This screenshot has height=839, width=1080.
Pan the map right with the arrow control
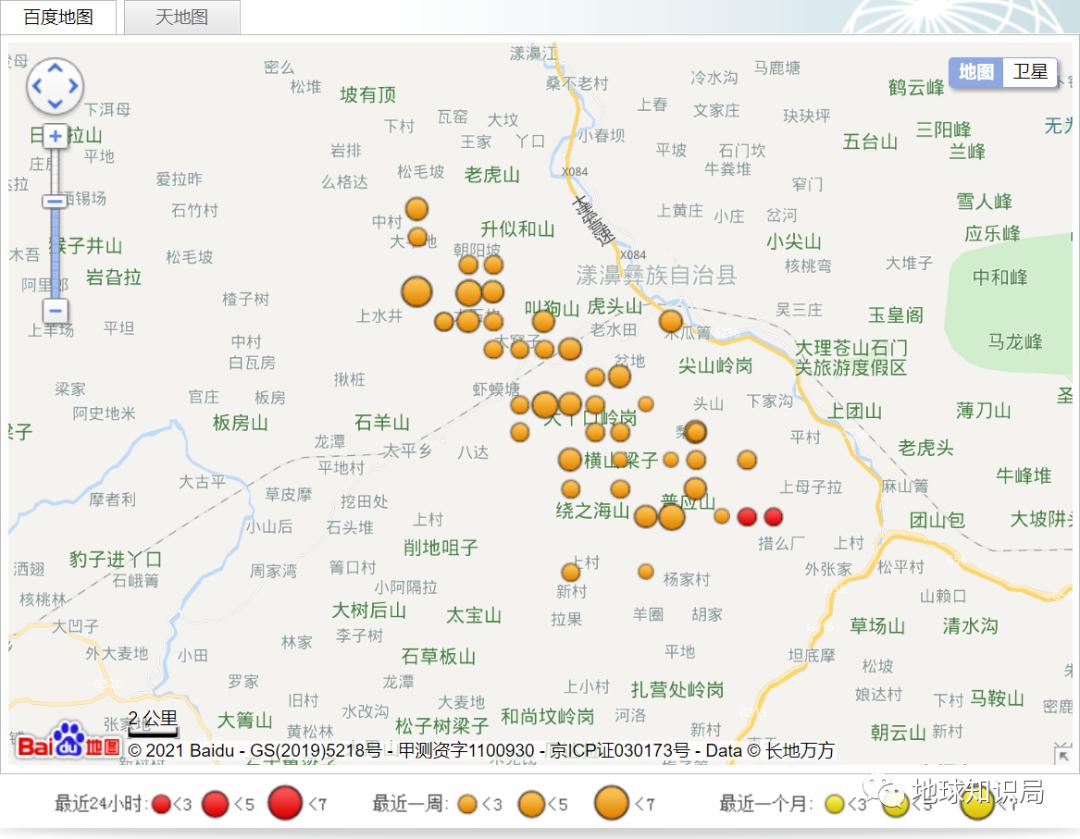tap(73, 86)
